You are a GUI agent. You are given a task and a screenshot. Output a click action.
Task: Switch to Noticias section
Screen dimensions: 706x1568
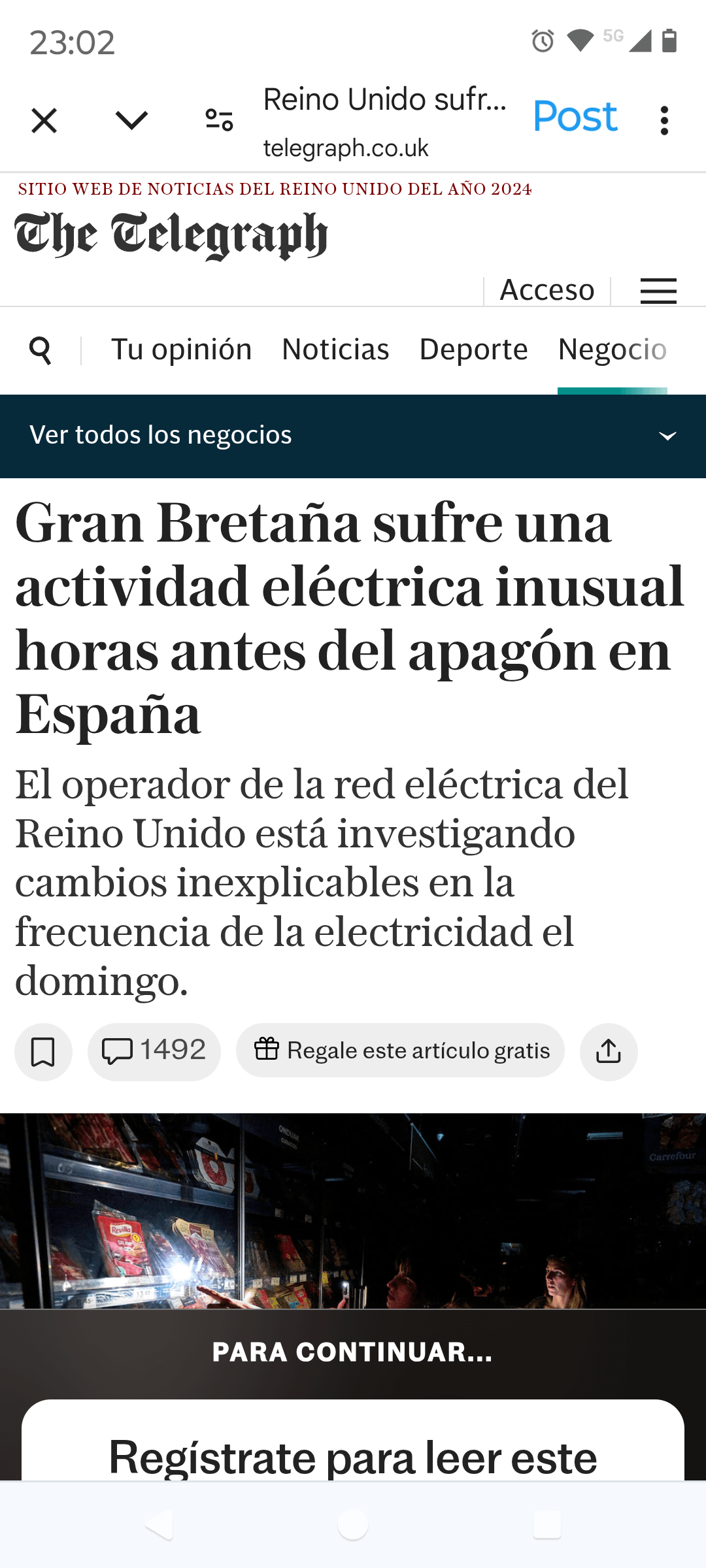[335, 350]
